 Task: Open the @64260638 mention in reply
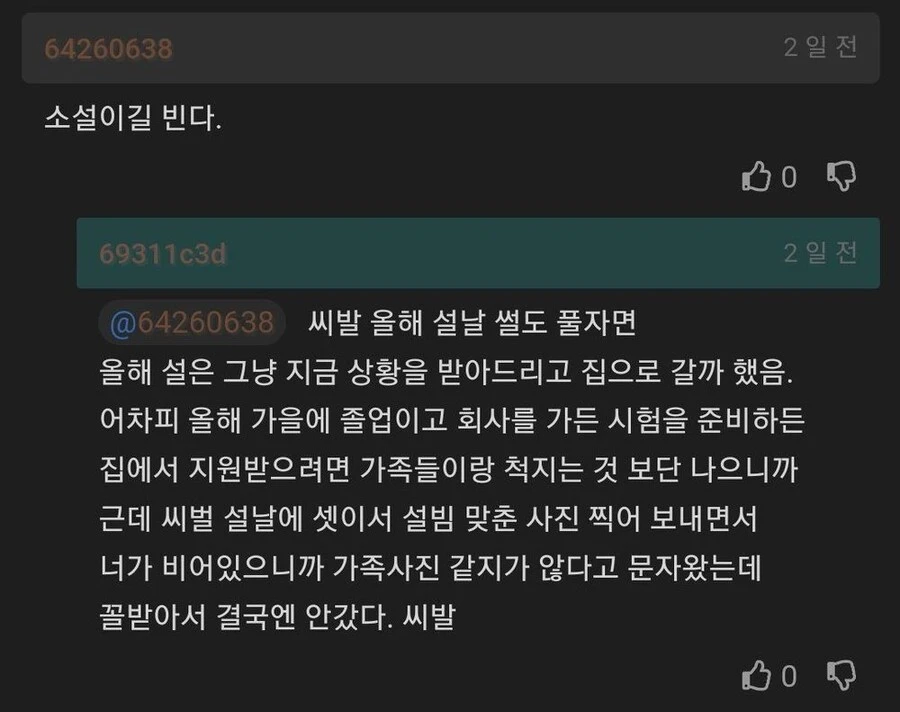(x=191, y=322)
